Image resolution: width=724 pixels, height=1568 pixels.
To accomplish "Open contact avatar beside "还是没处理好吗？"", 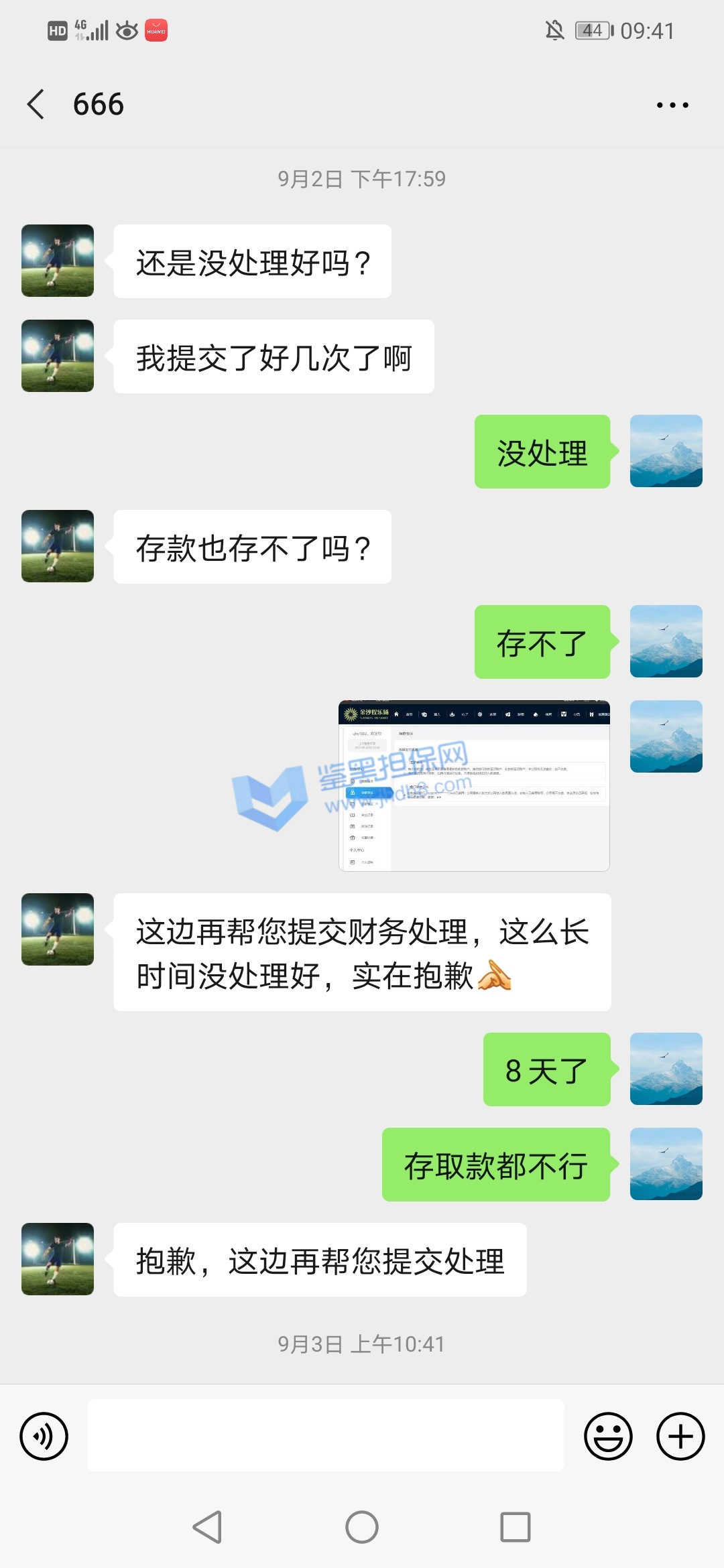I will click(58, 261).
